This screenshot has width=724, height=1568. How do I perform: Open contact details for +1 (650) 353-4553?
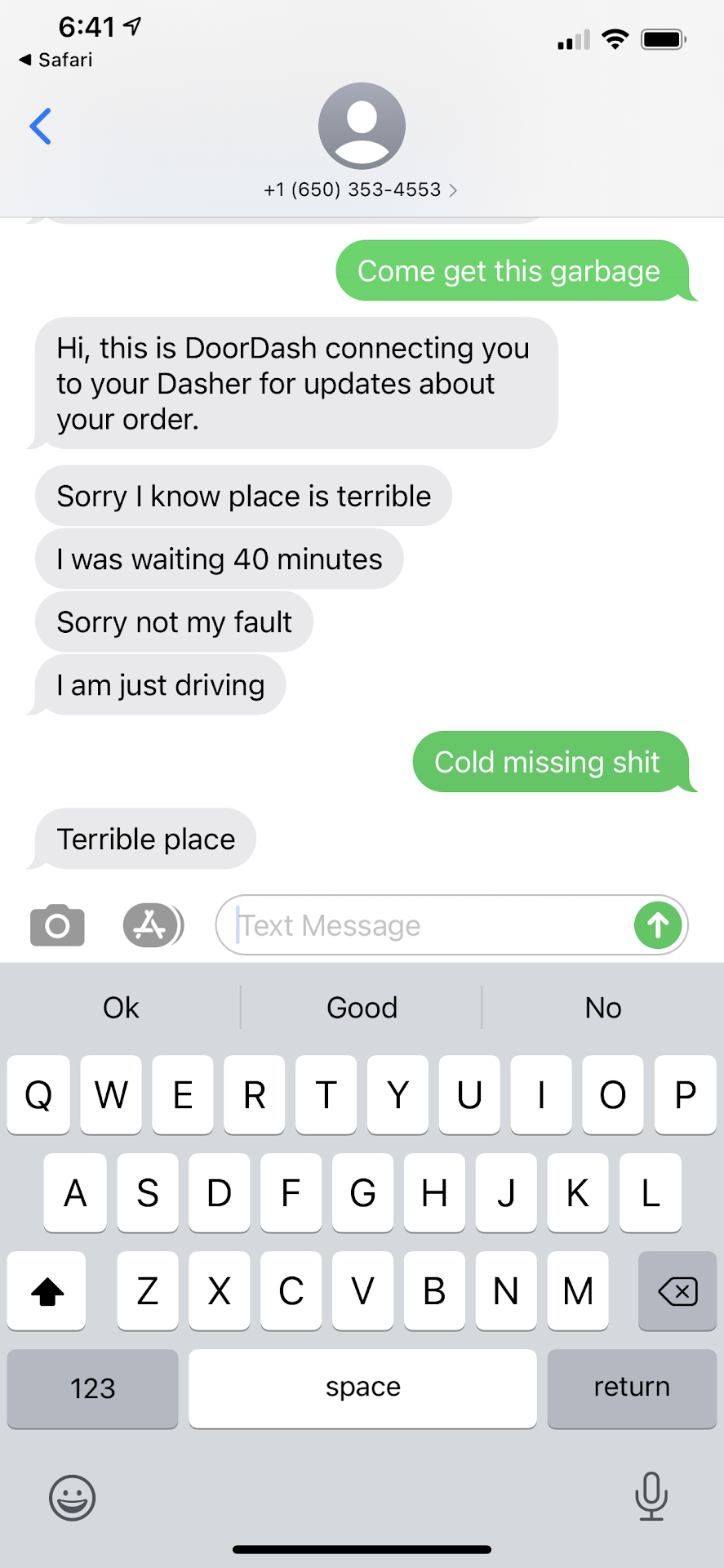point(361,189)
